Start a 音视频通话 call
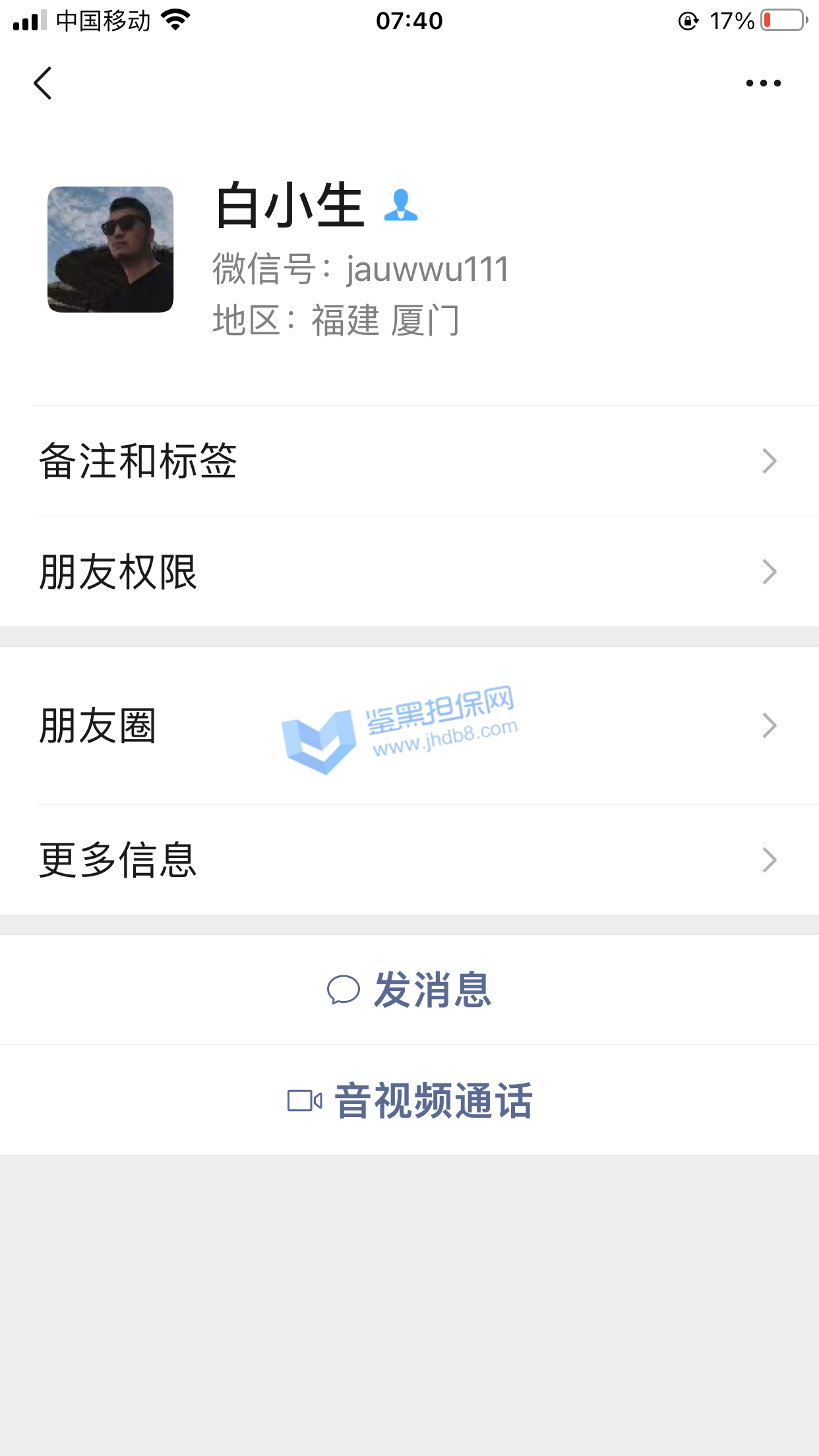 pyautogui.click(x=410, y=1101)
